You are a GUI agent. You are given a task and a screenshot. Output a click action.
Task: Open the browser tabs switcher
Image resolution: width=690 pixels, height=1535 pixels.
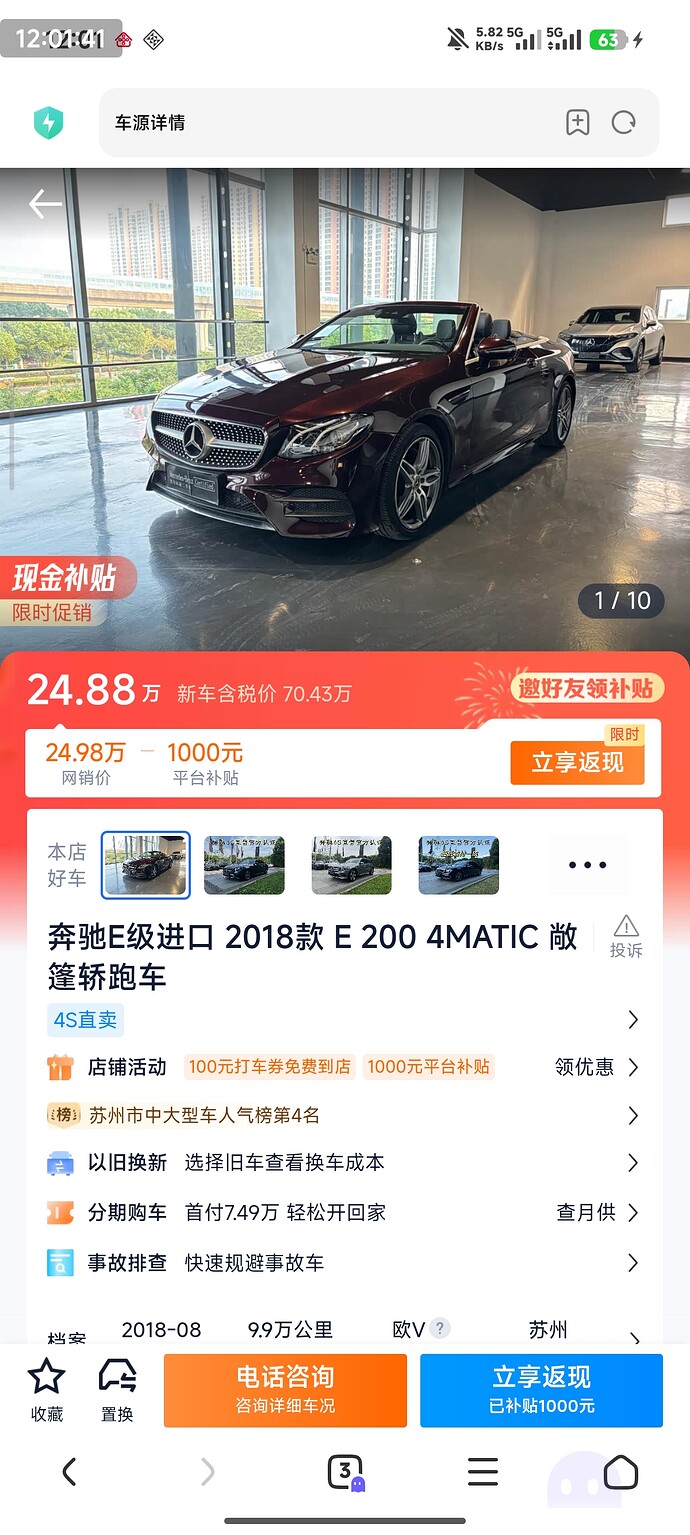point(345,1471)
